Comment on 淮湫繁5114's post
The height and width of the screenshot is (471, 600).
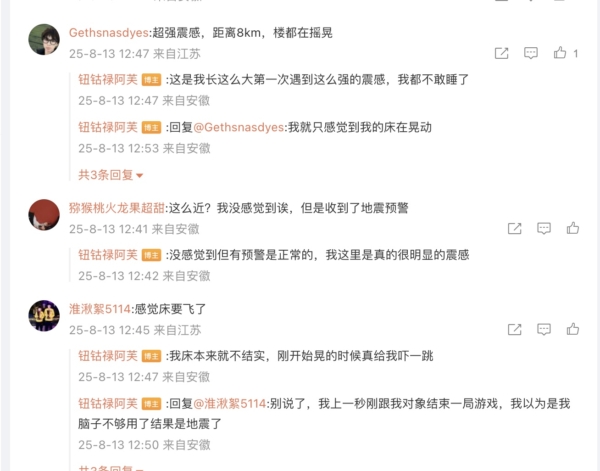[545, 330]
